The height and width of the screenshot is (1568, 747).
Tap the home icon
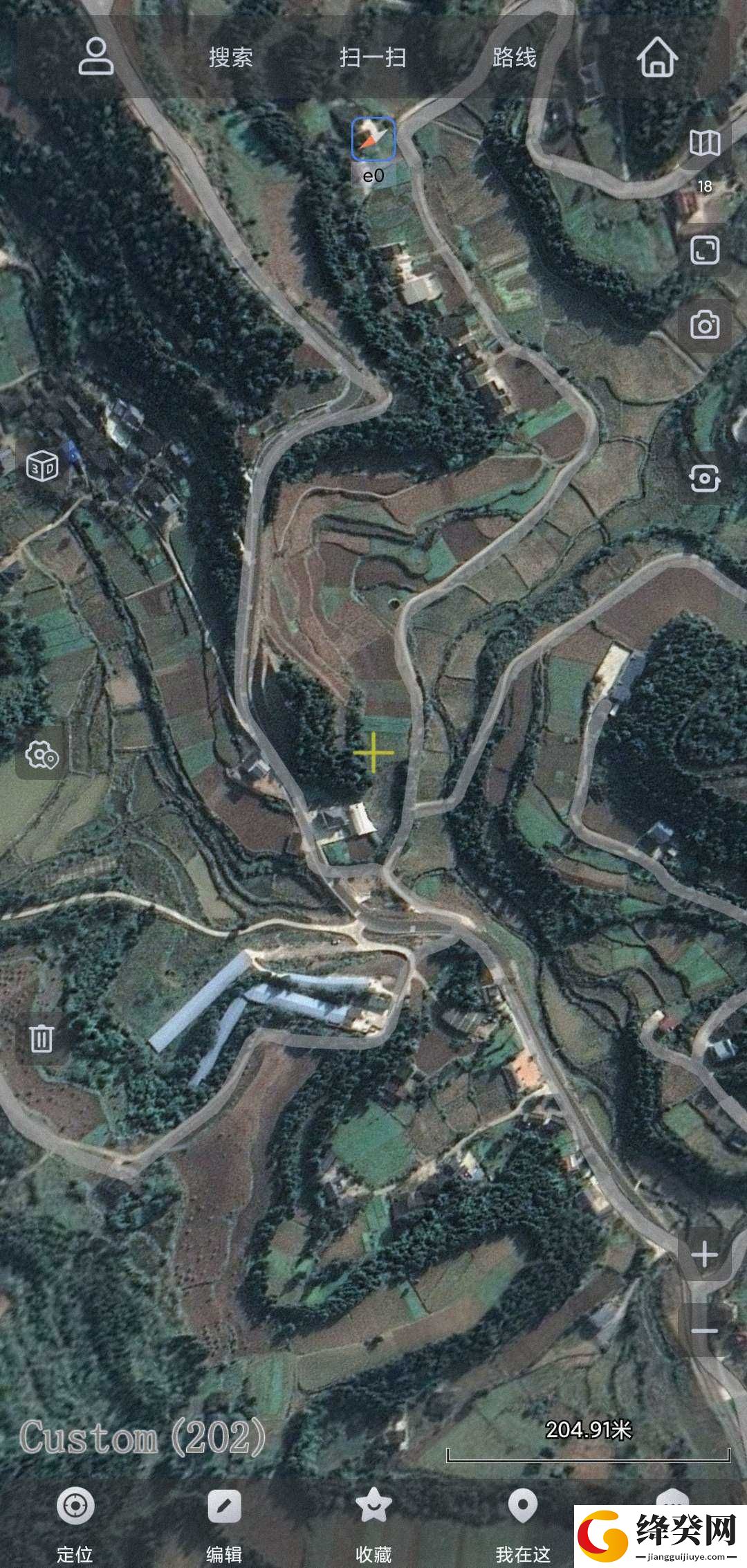657,56
